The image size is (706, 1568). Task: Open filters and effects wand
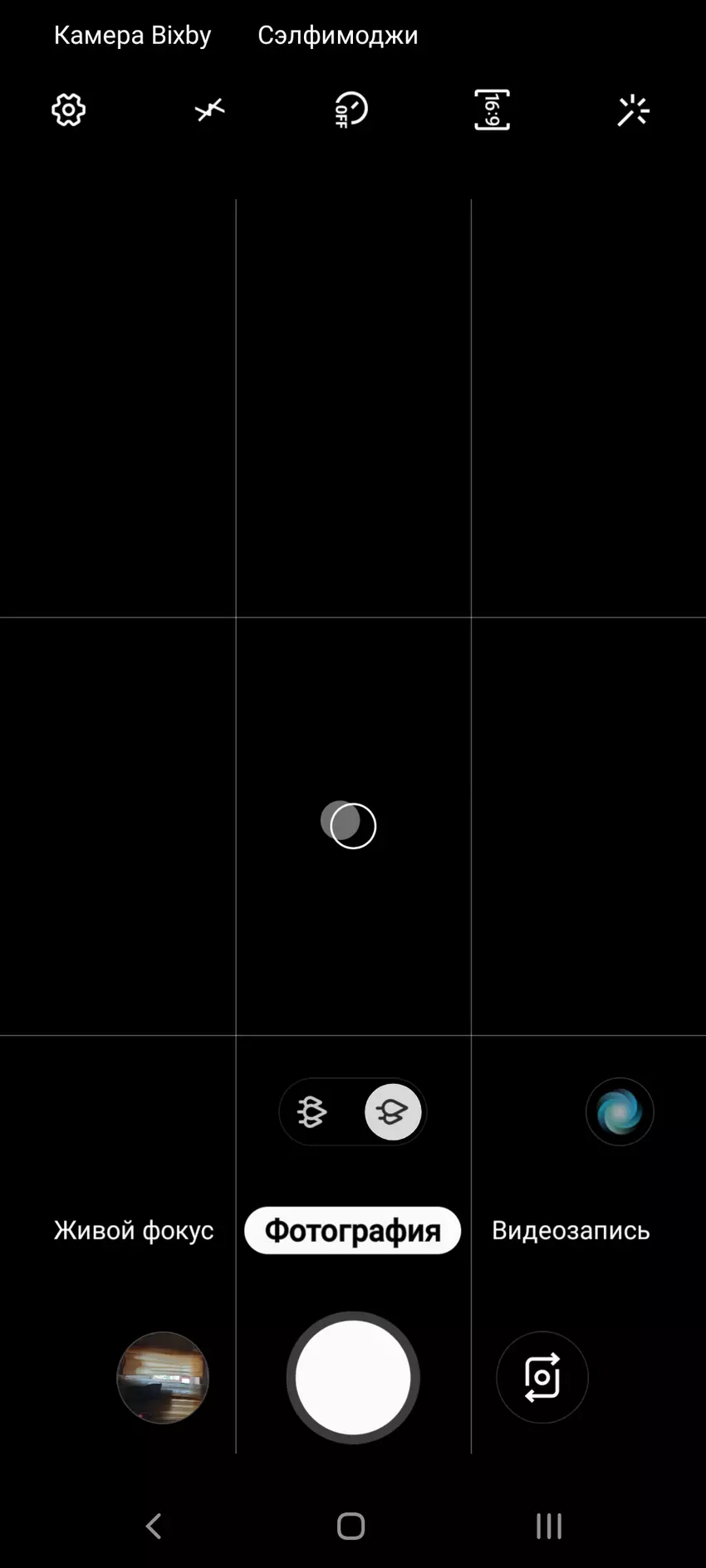[633, 110]
